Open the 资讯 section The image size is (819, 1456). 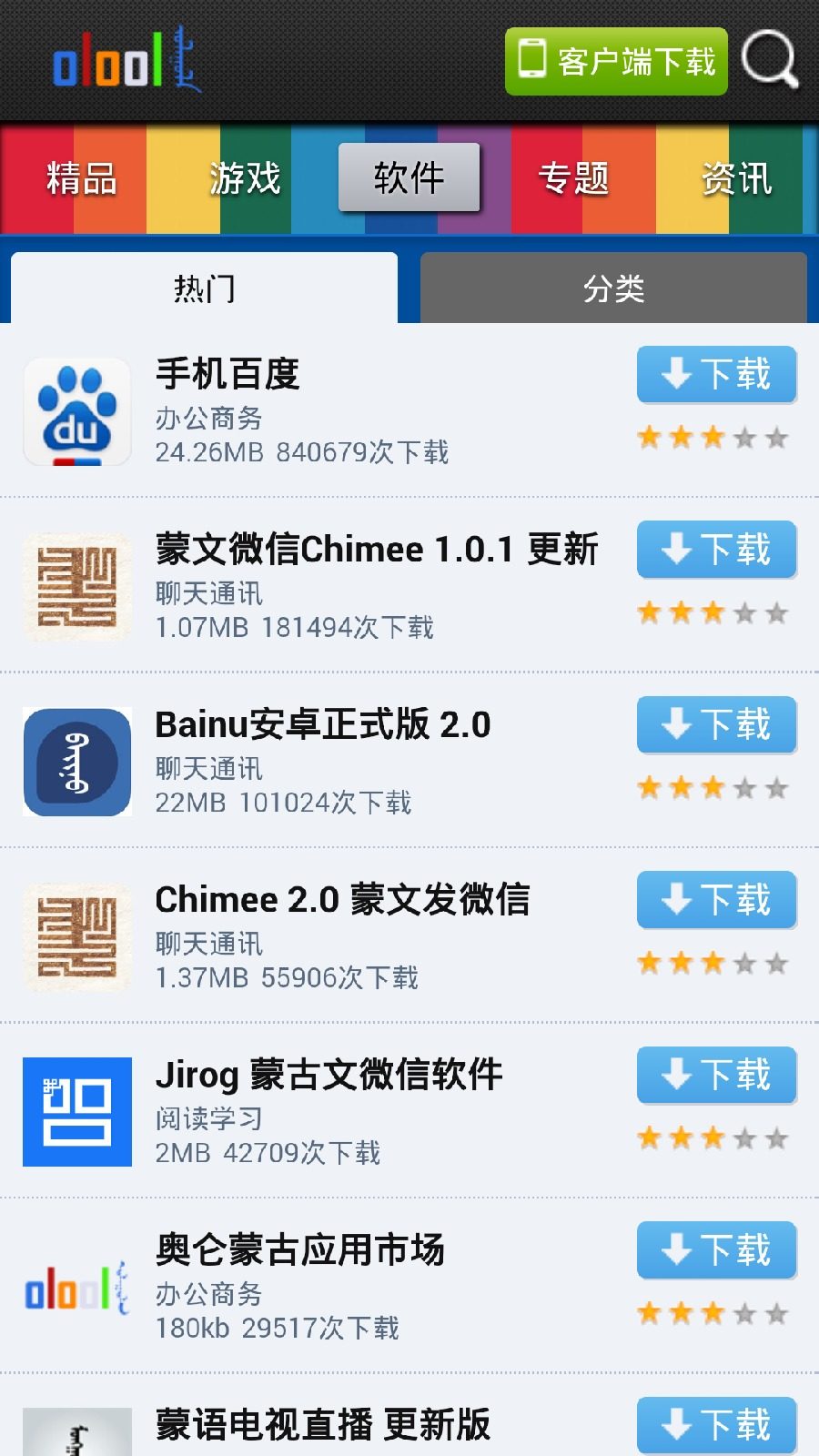click(x=737, y=178)
